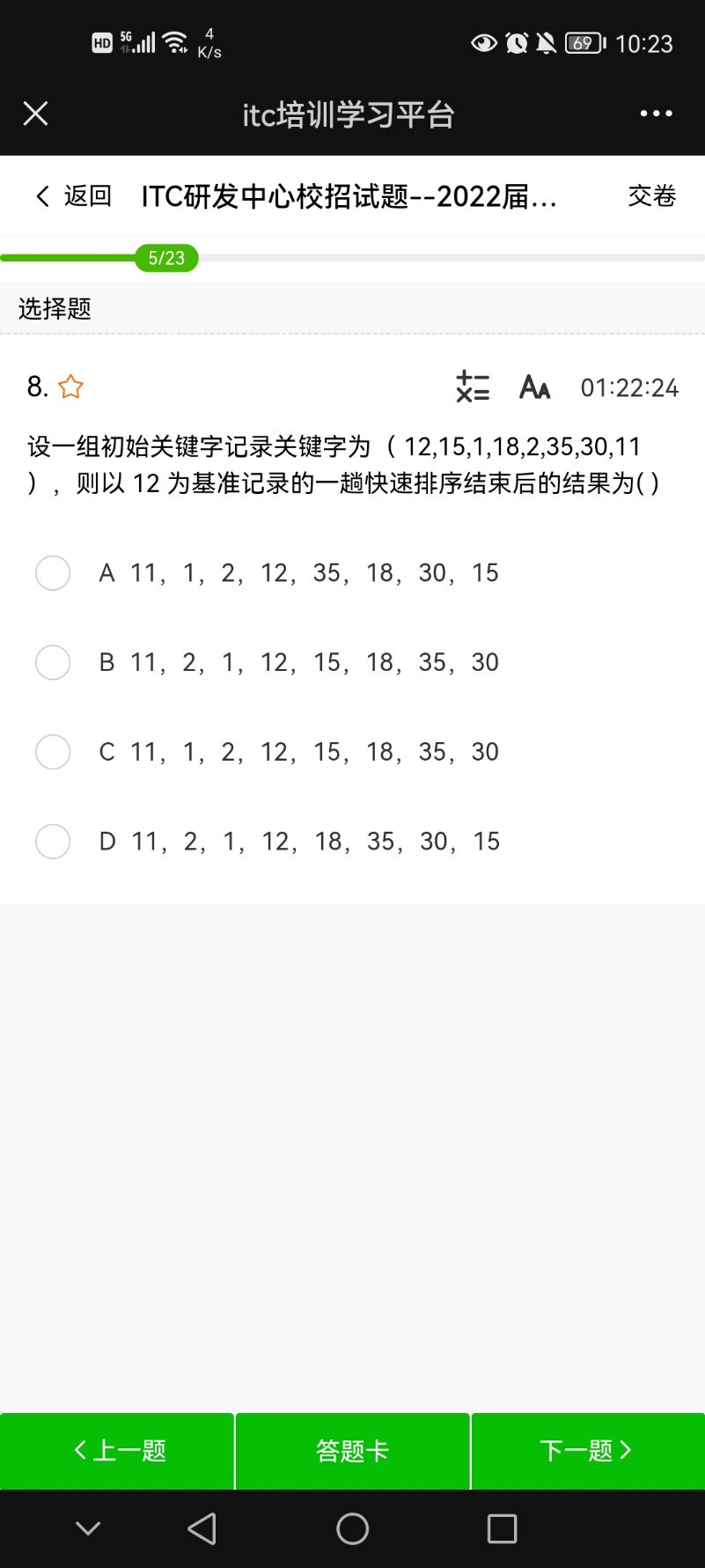Change font size with Aa icon
Viewport: 705px width, 1568px height.
(534, 386)
